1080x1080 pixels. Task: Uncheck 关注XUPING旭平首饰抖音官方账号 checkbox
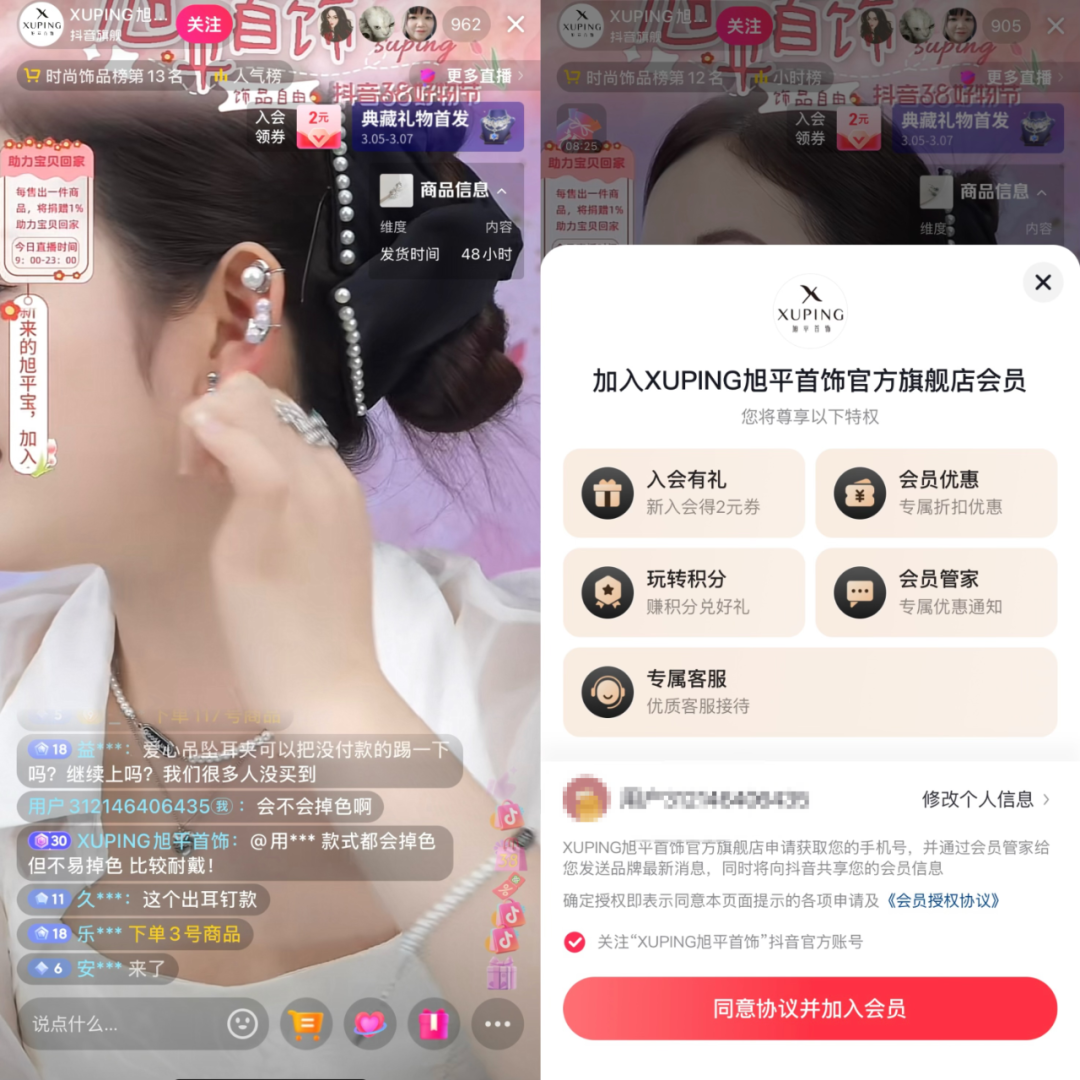[575, 942]
